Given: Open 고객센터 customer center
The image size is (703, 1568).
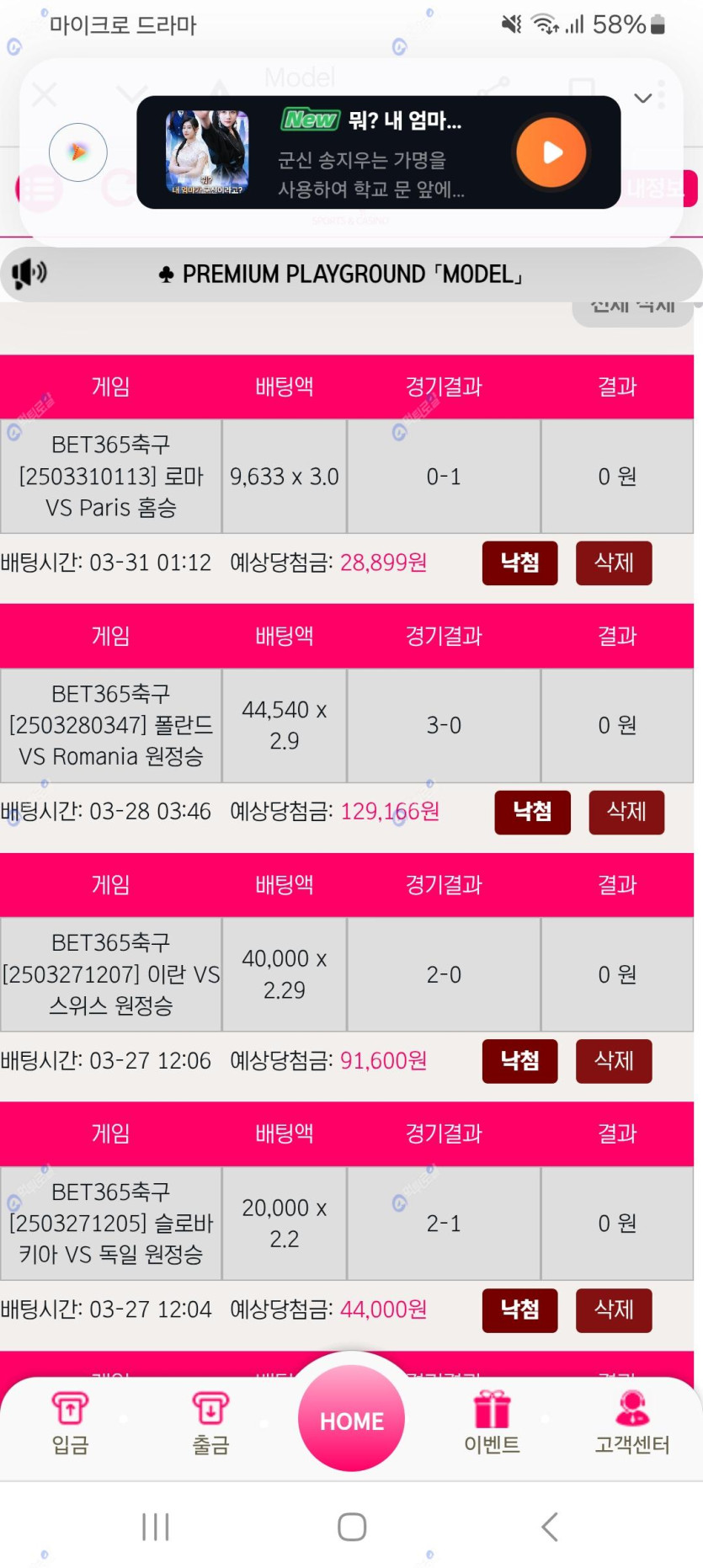Looking at the screenshot, I should [x=632, y=1423].
